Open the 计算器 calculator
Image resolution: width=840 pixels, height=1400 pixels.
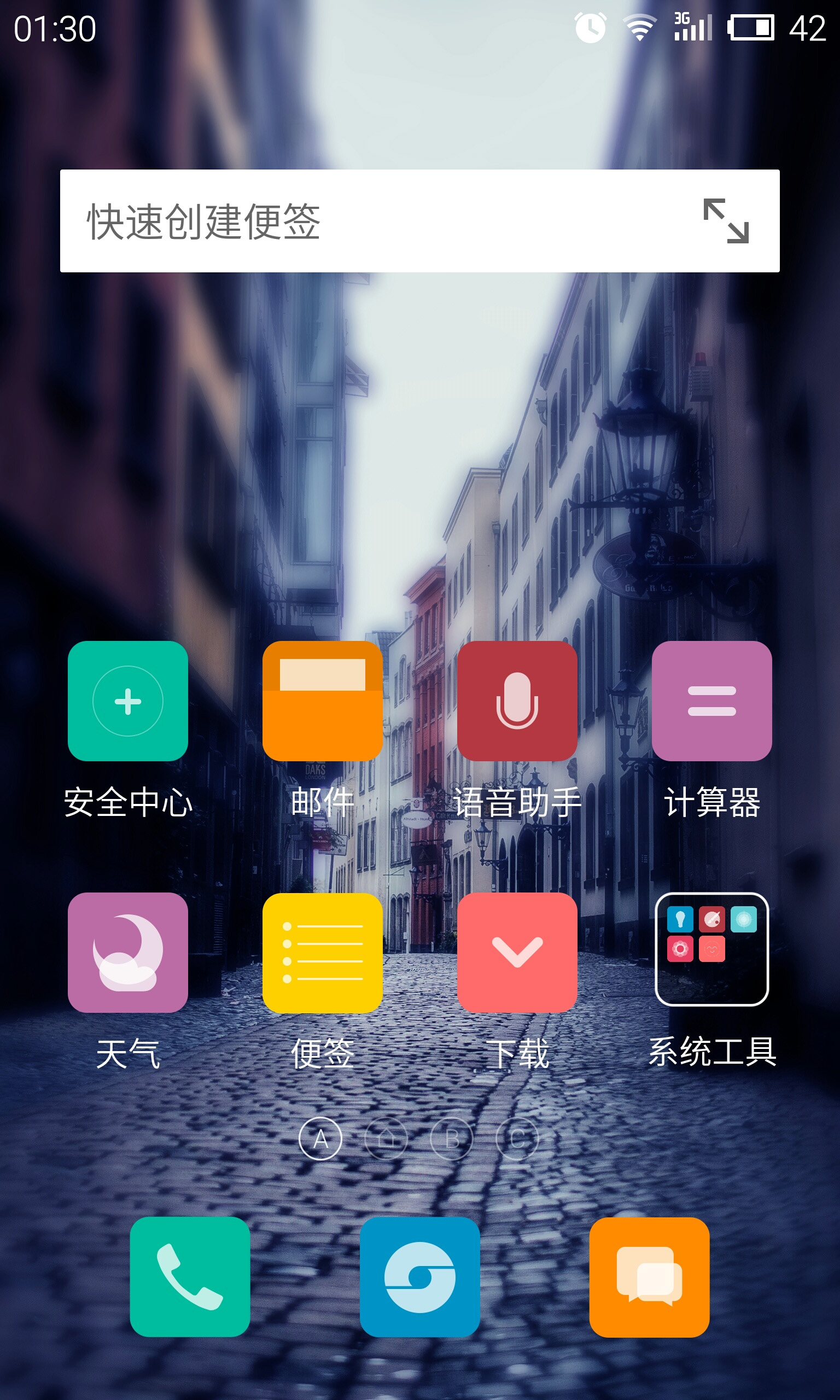pyautogui.click(x=711, y=701)
